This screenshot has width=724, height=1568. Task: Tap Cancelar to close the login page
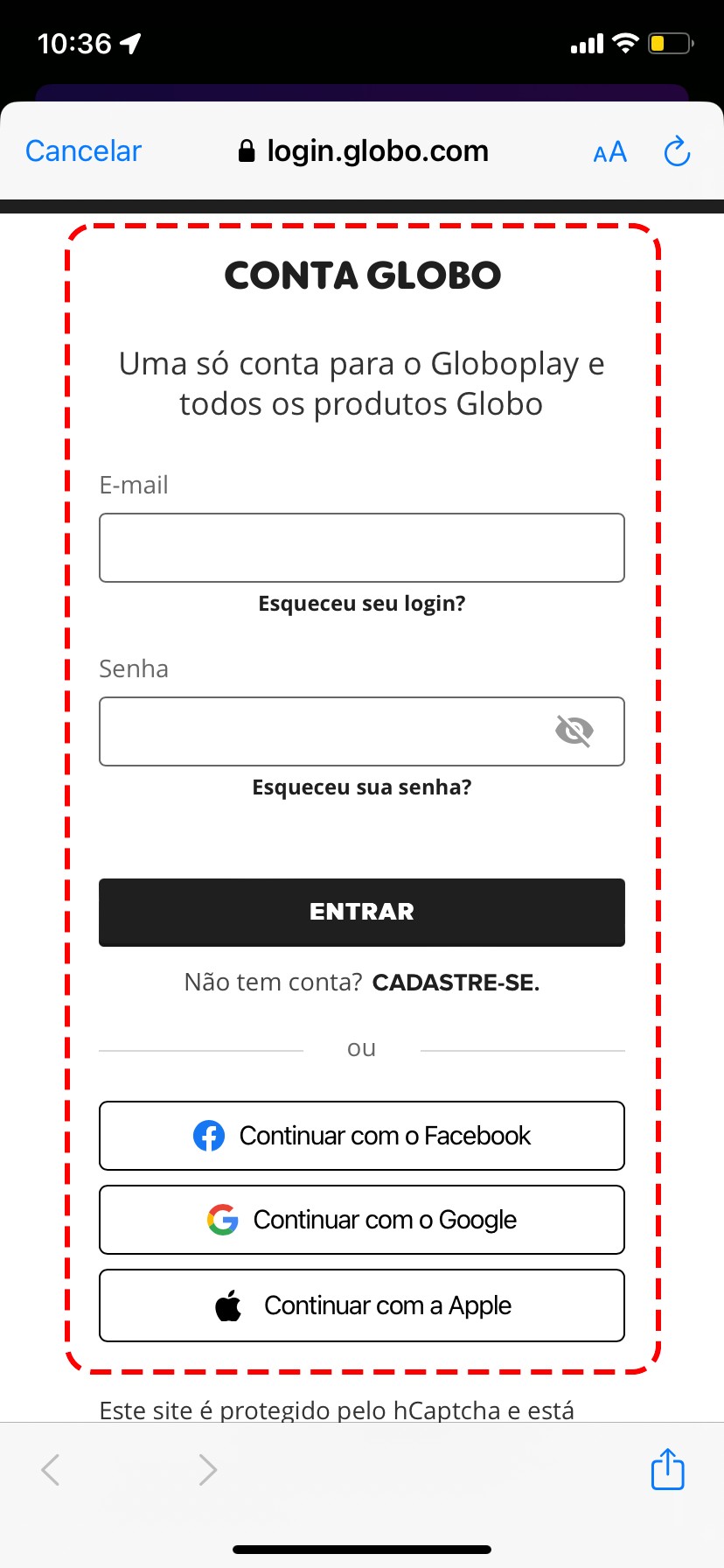click(x=83, y=151)
